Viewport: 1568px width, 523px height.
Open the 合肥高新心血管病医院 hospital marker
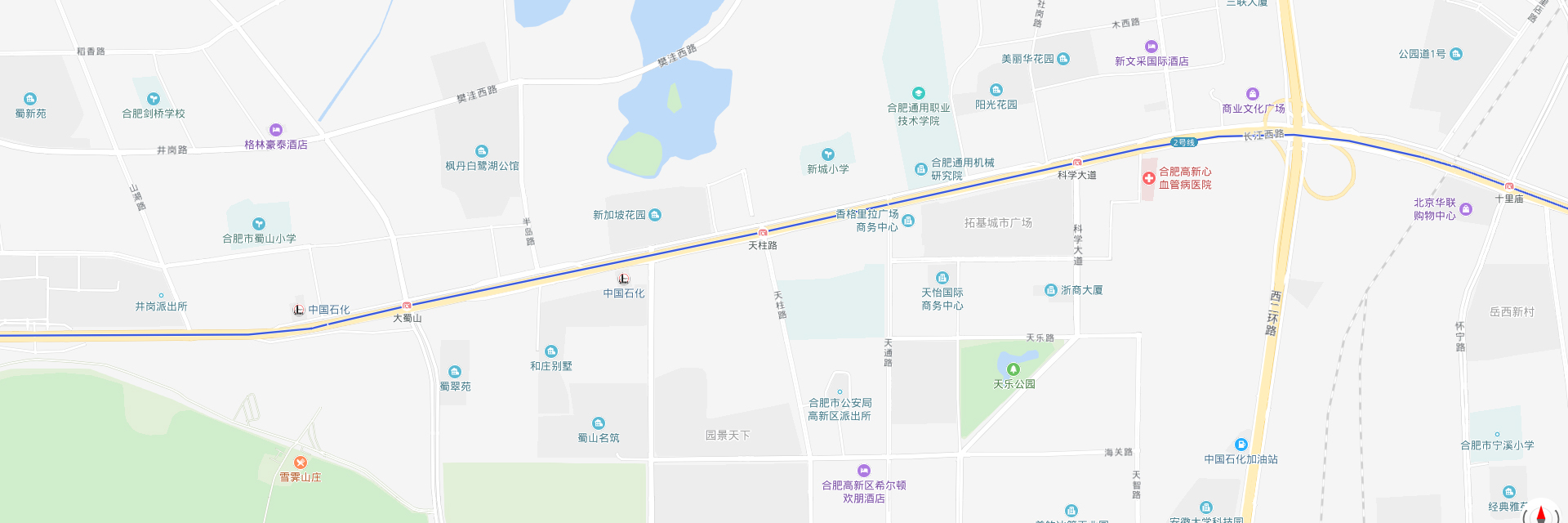coord(1149,177)
